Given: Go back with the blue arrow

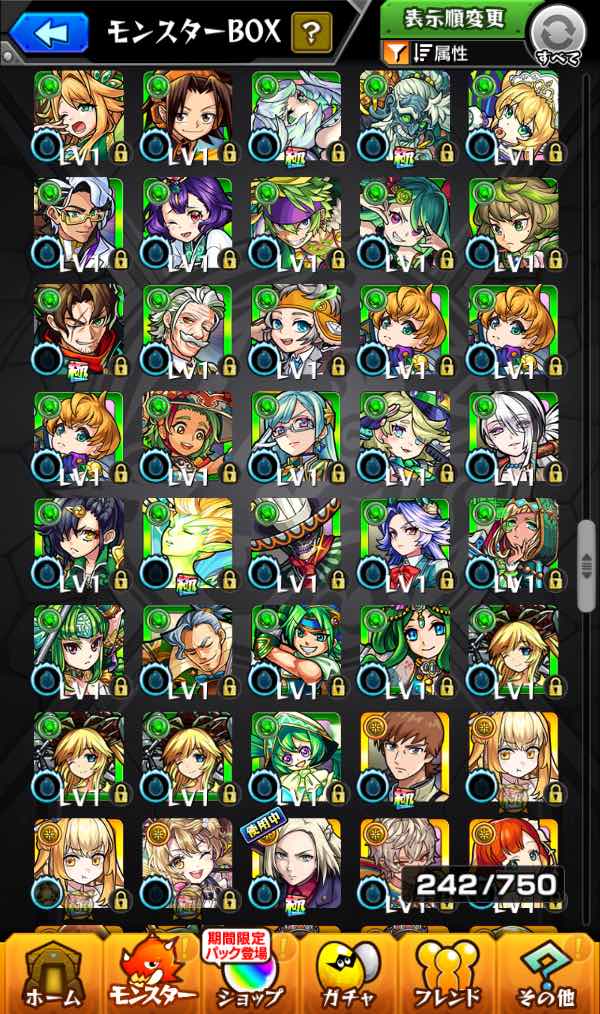Looking at the screenshot, I should pos(47,32).
